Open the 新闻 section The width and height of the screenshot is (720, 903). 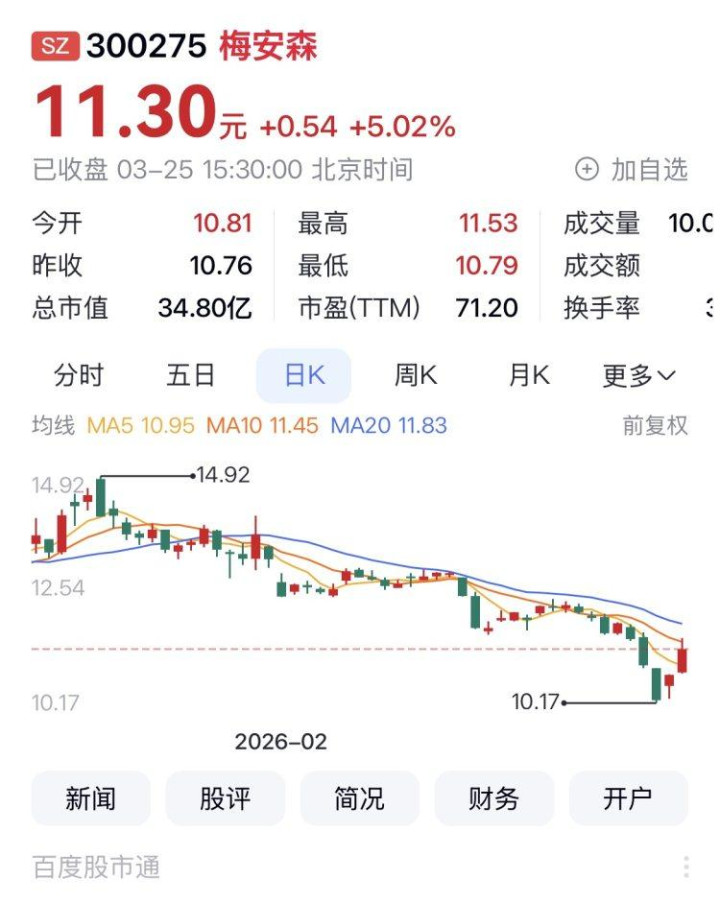pyautogui.click(x=91, y=798)
